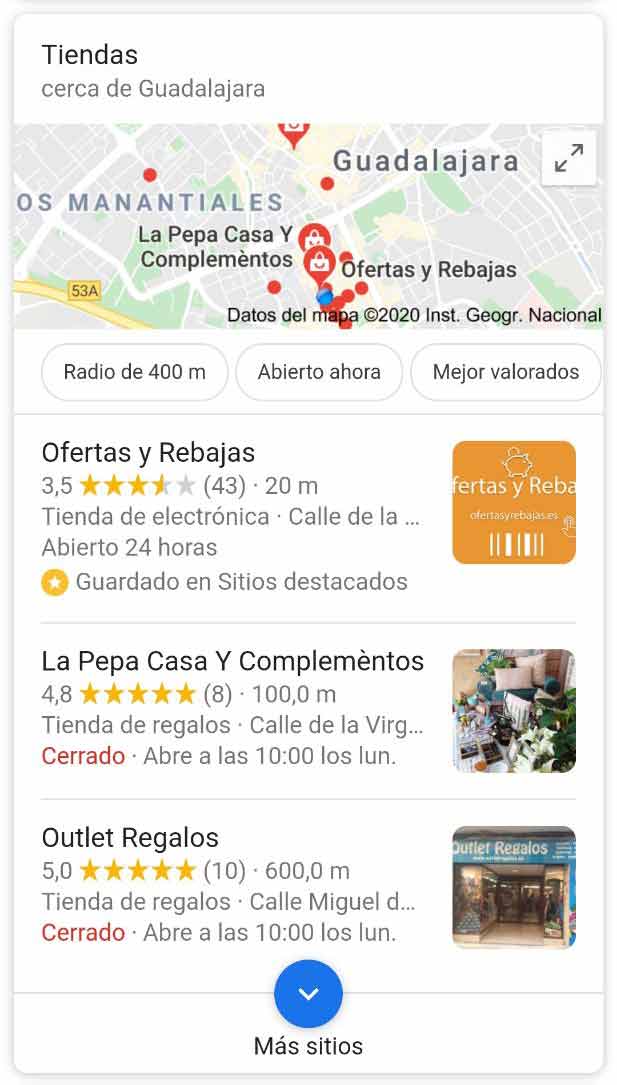Apply the Radio de 400 m filter
This screenshot has width=617, height=1085.
point(134,372)
